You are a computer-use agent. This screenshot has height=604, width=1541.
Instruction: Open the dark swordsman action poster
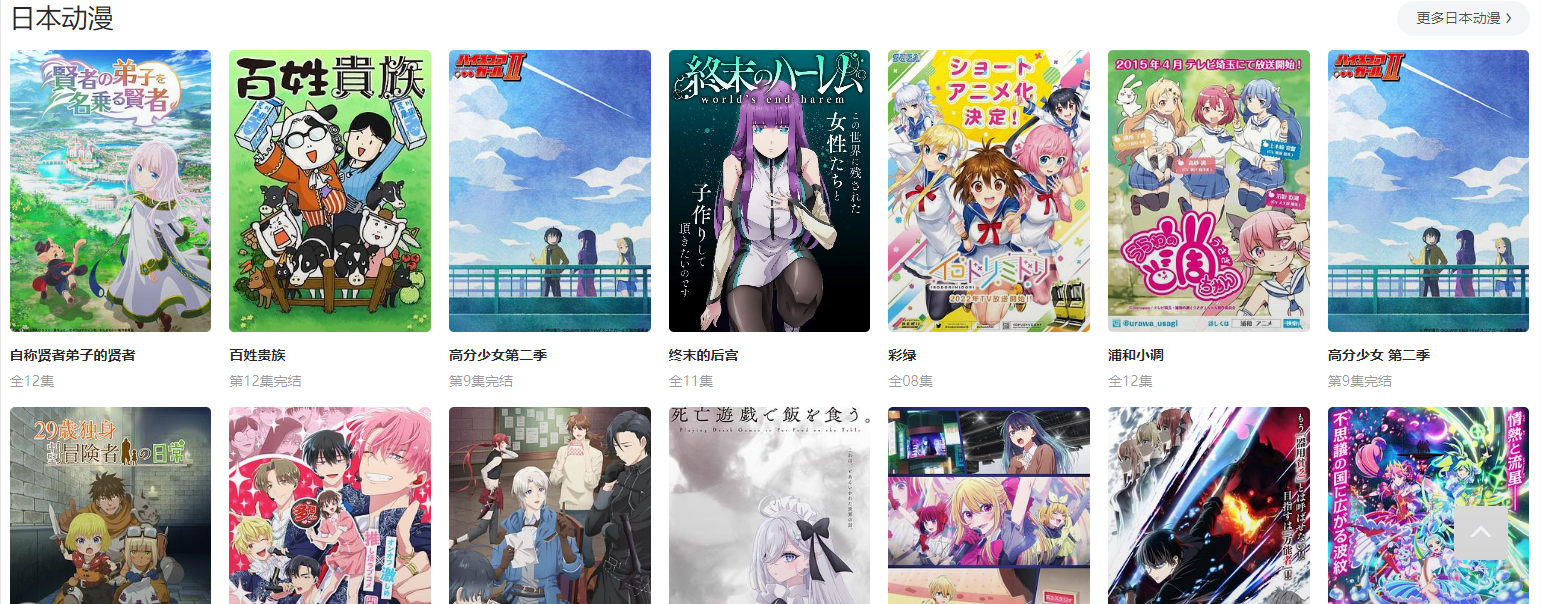point(1208,505)
